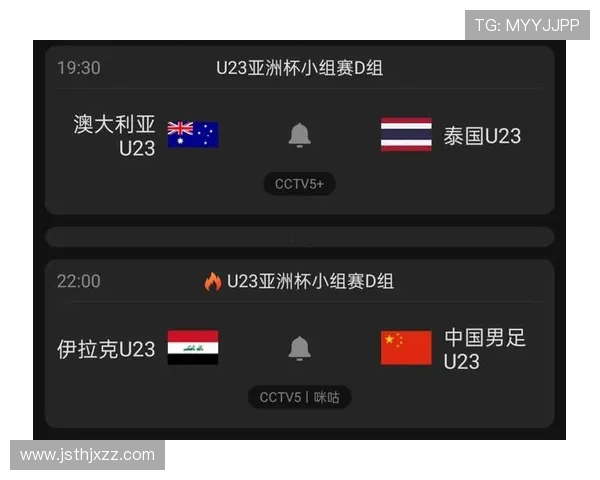Screen dimensions: 600x480
Task: Select the CCTV5 | 咪咕 broadcast chip
Action: coord(299,397)
